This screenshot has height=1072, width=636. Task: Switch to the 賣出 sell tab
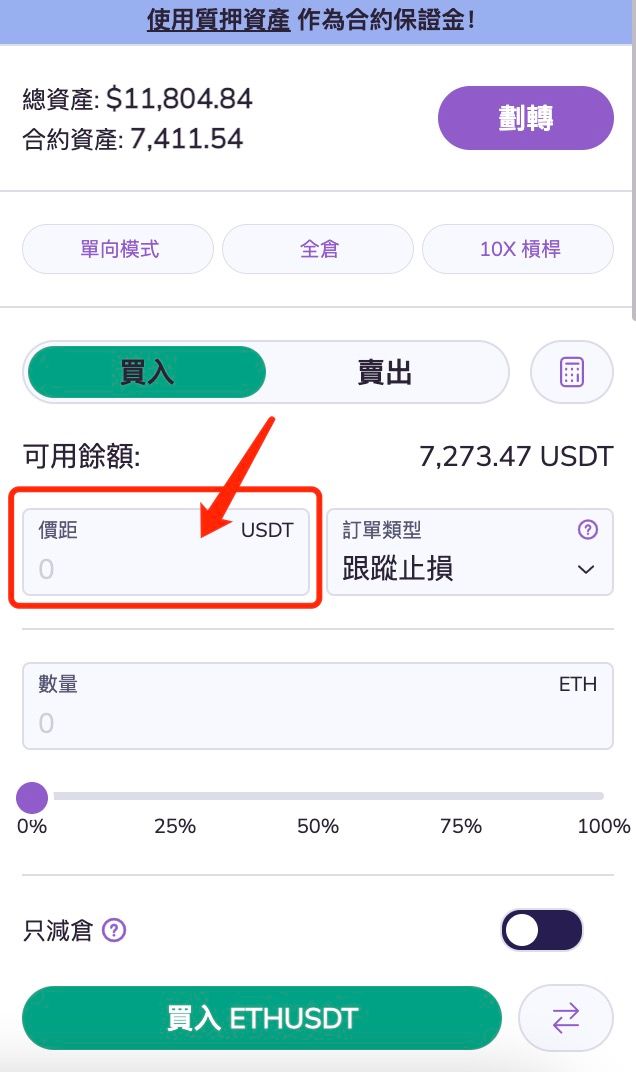(384, 373)
